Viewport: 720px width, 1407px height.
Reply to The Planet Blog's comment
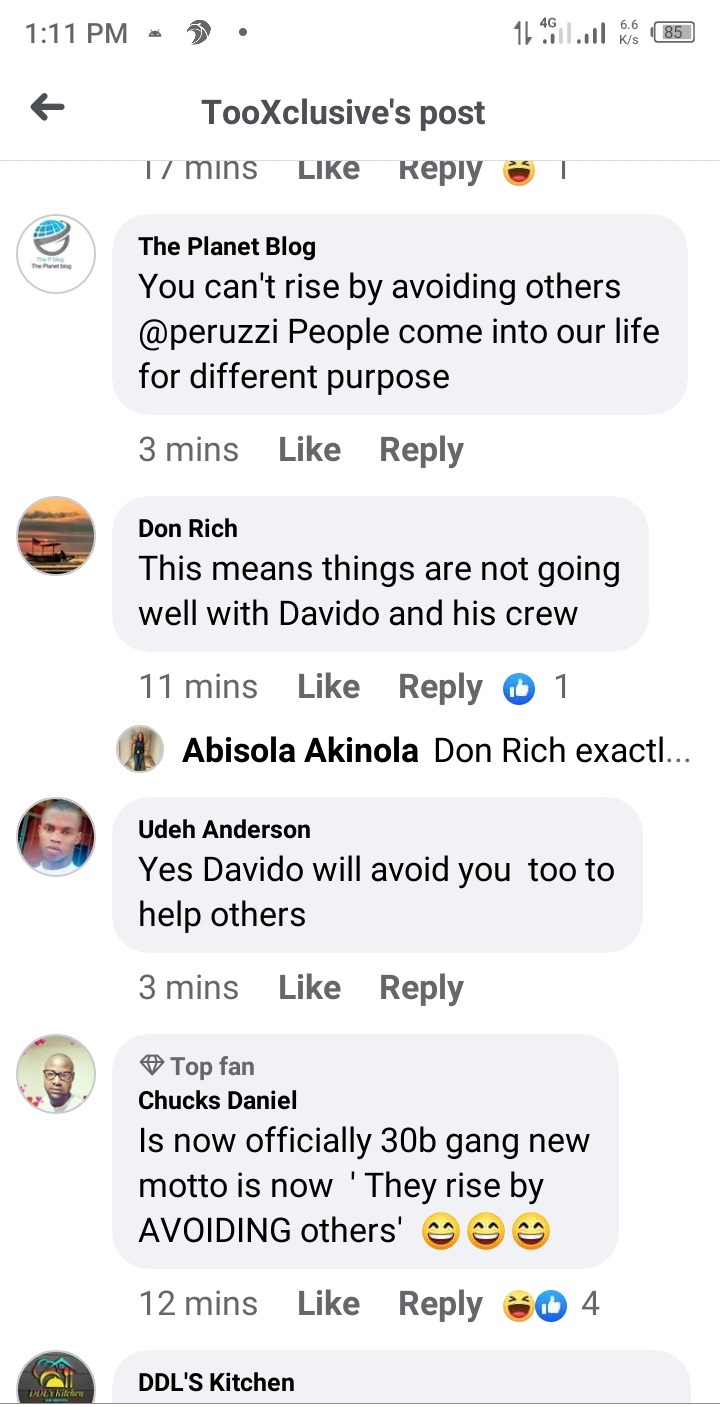click(421, 450)
